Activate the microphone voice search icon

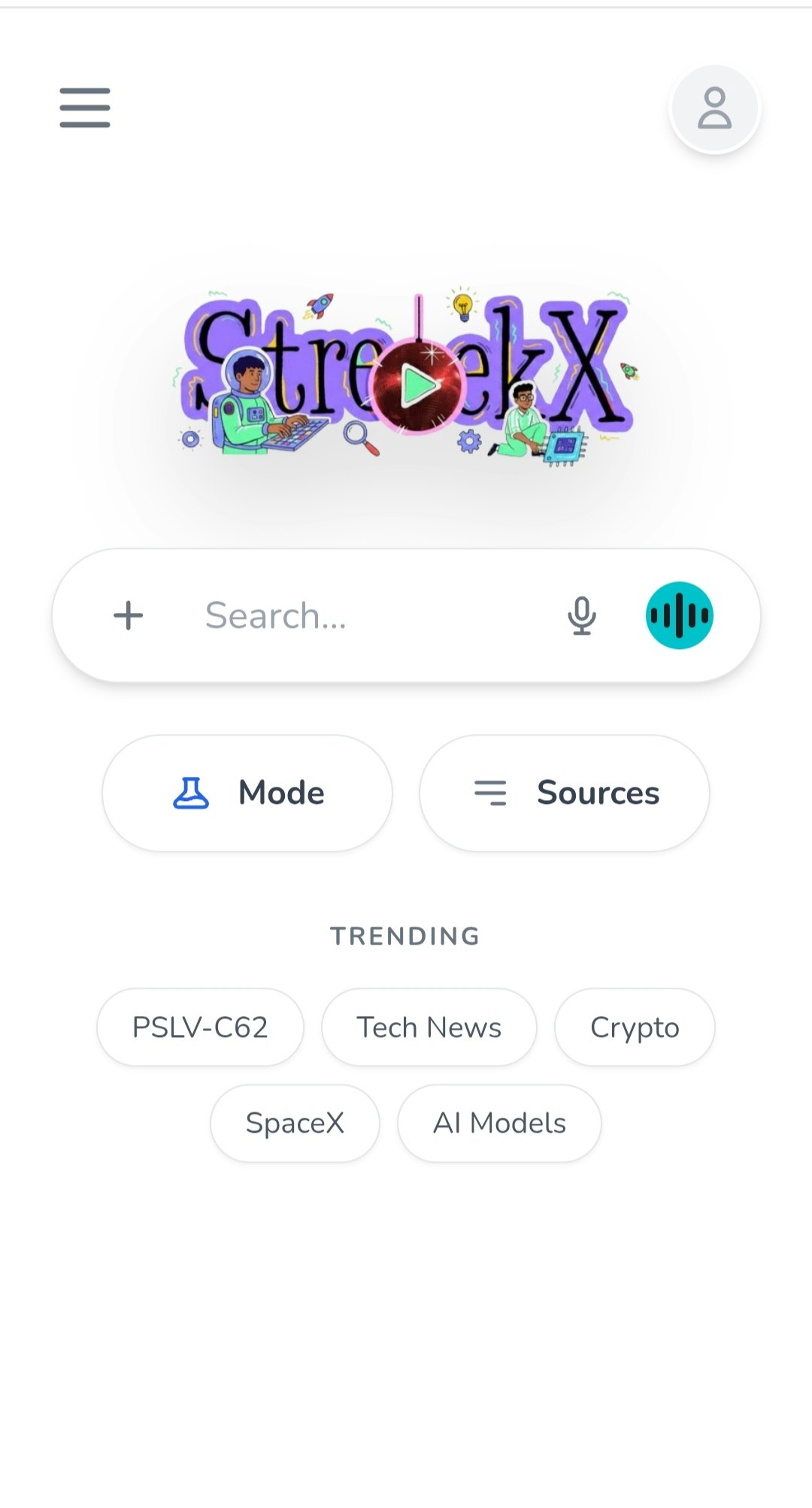pos(581,614)
